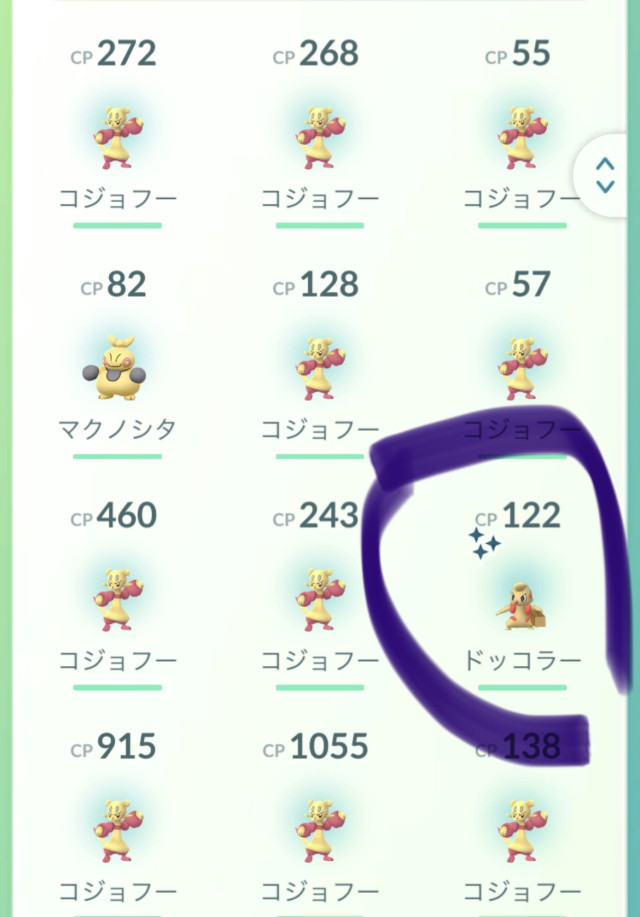Open the CP 128 コジョフー

point(320,372)
